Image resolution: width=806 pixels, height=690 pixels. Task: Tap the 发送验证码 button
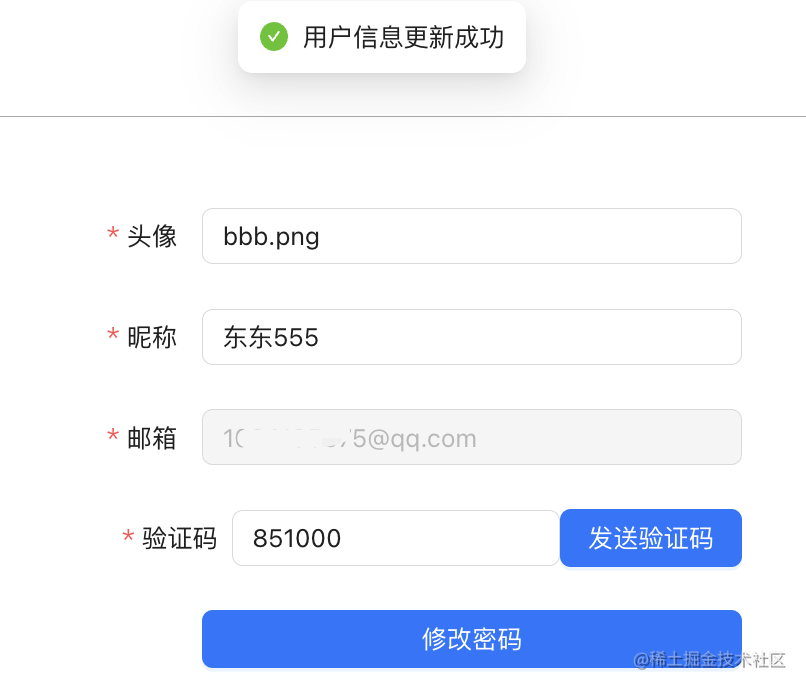[x=650, y=538]
